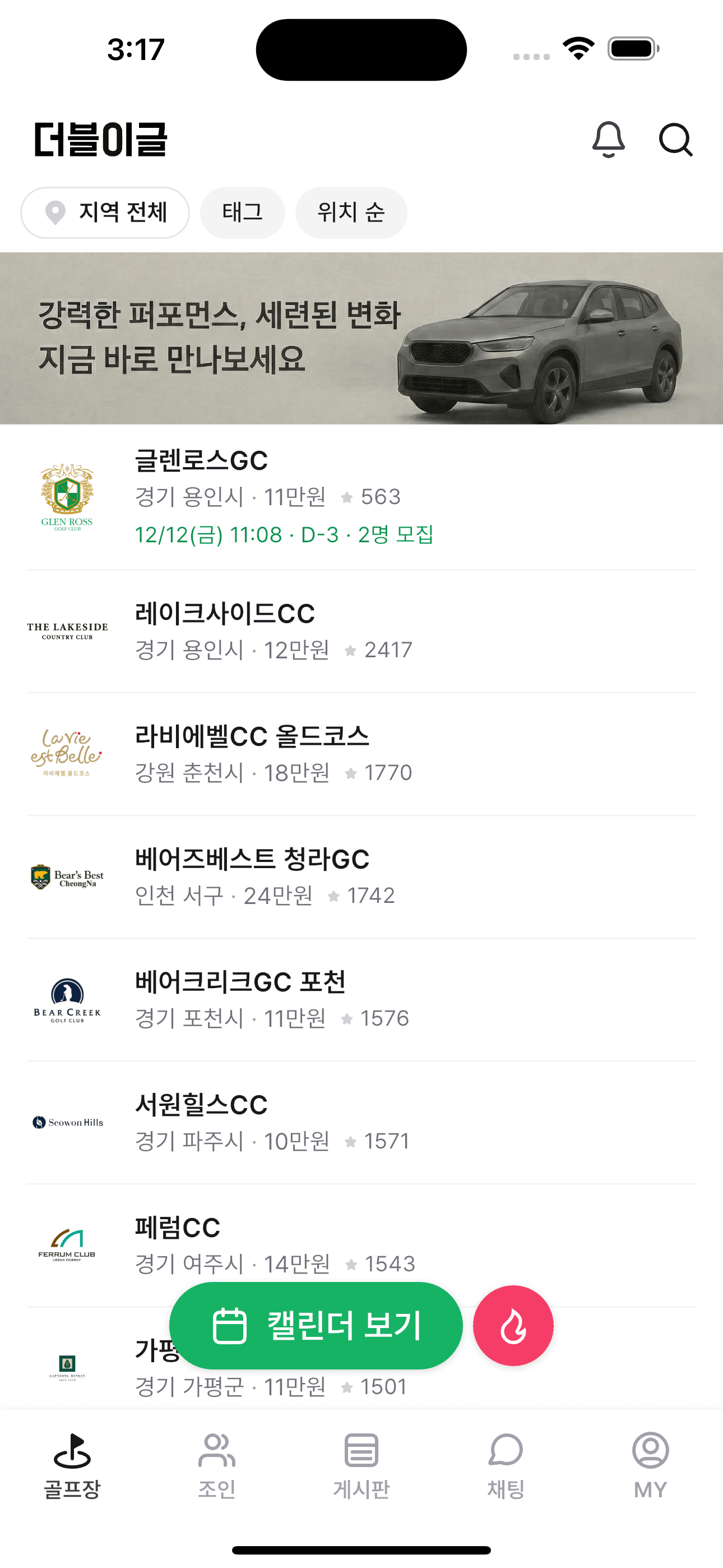Enable the 지역 전체 region filter

105,212
